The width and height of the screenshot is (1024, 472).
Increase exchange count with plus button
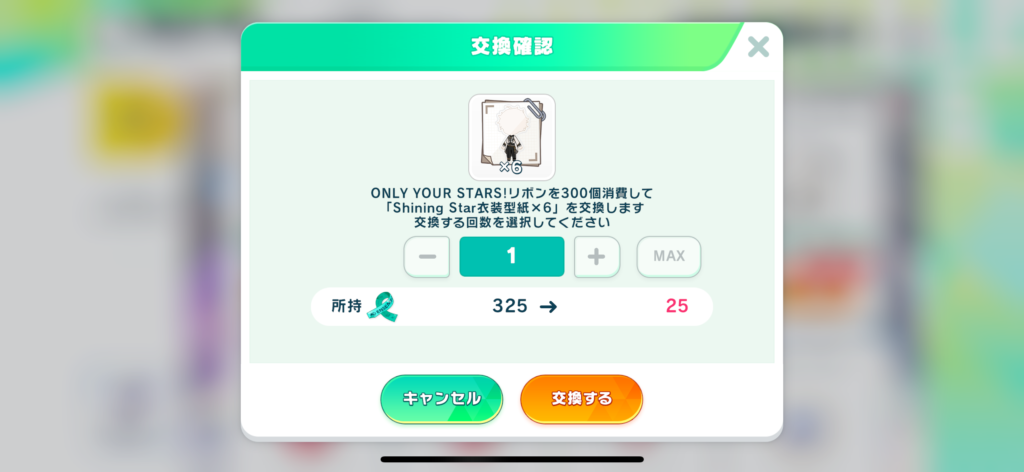click(x=597, y=257)
